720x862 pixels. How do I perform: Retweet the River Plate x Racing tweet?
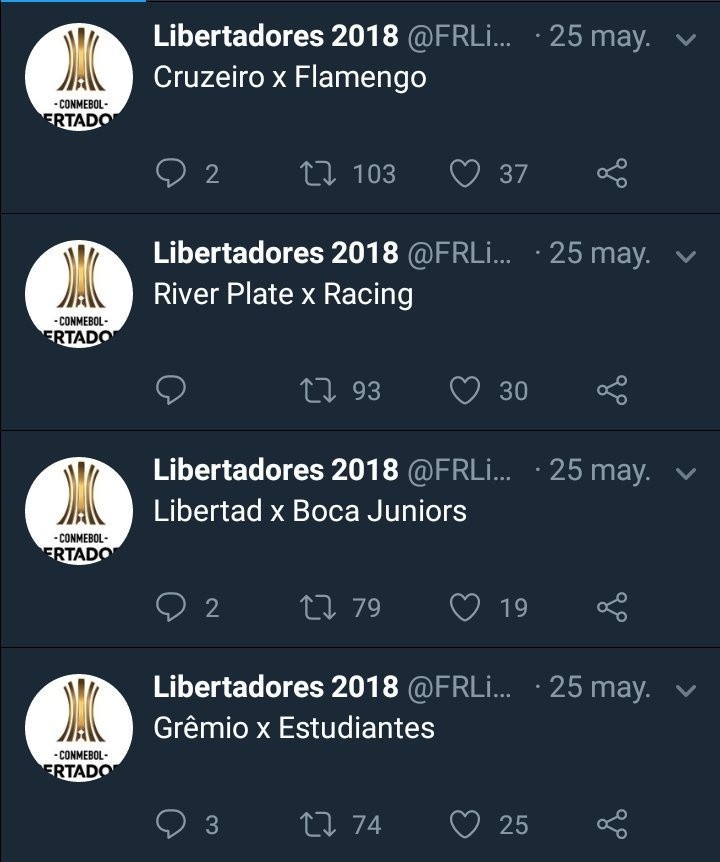319,391
